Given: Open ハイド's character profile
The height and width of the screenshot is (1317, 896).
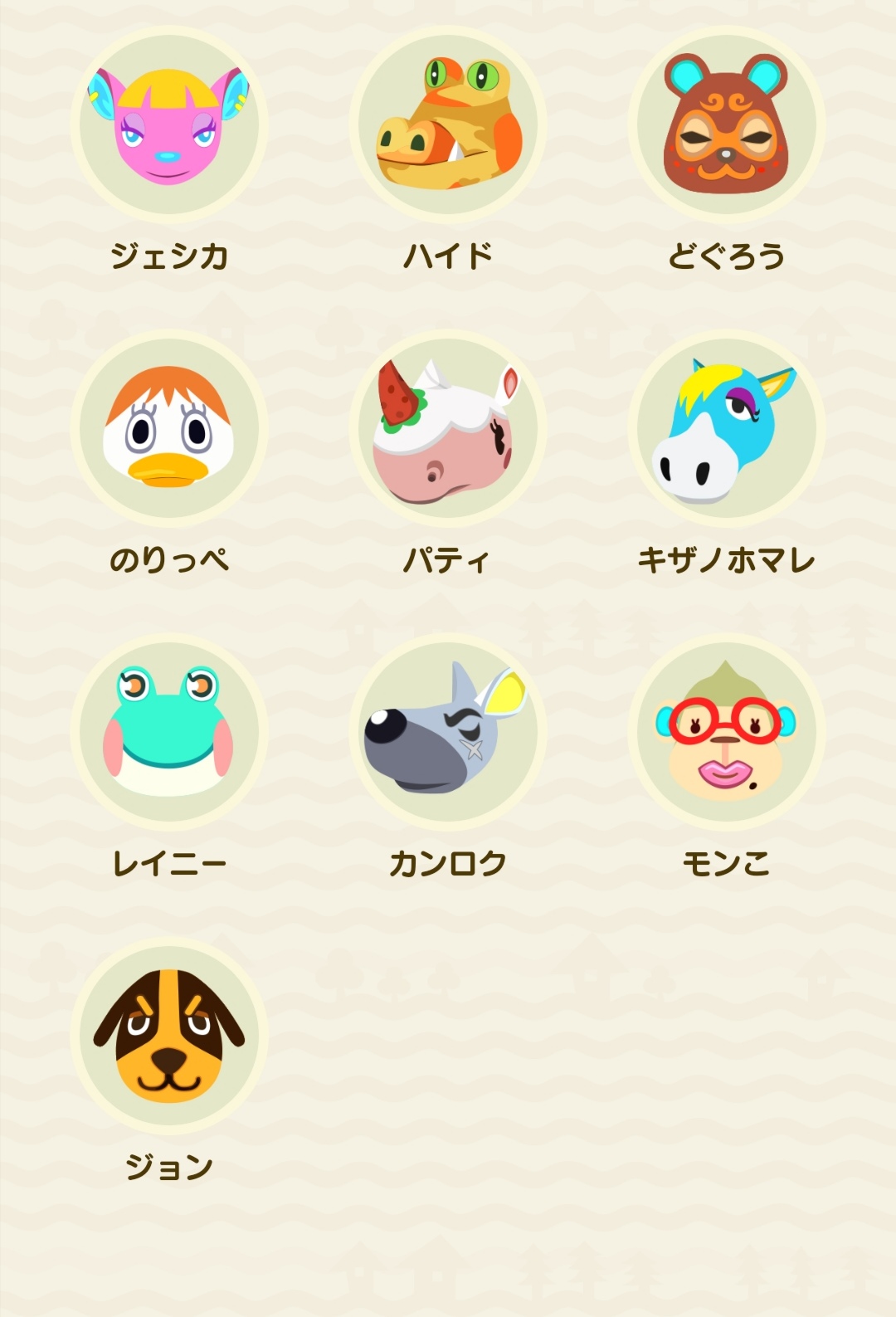Looking at the screenshot, I should (448, 125).
